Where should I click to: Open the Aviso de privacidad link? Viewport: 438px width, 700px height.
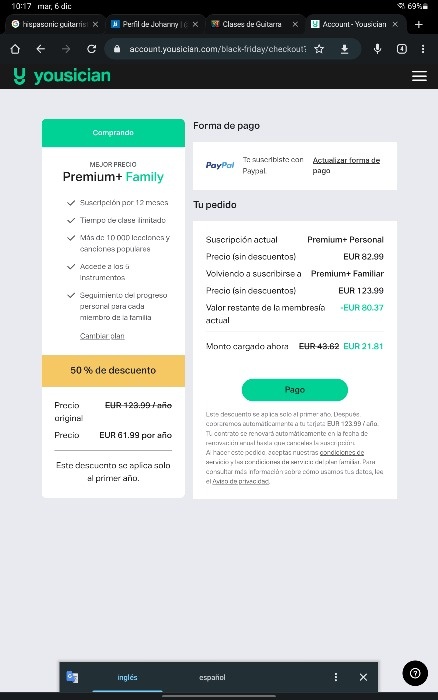coord(240,481)
